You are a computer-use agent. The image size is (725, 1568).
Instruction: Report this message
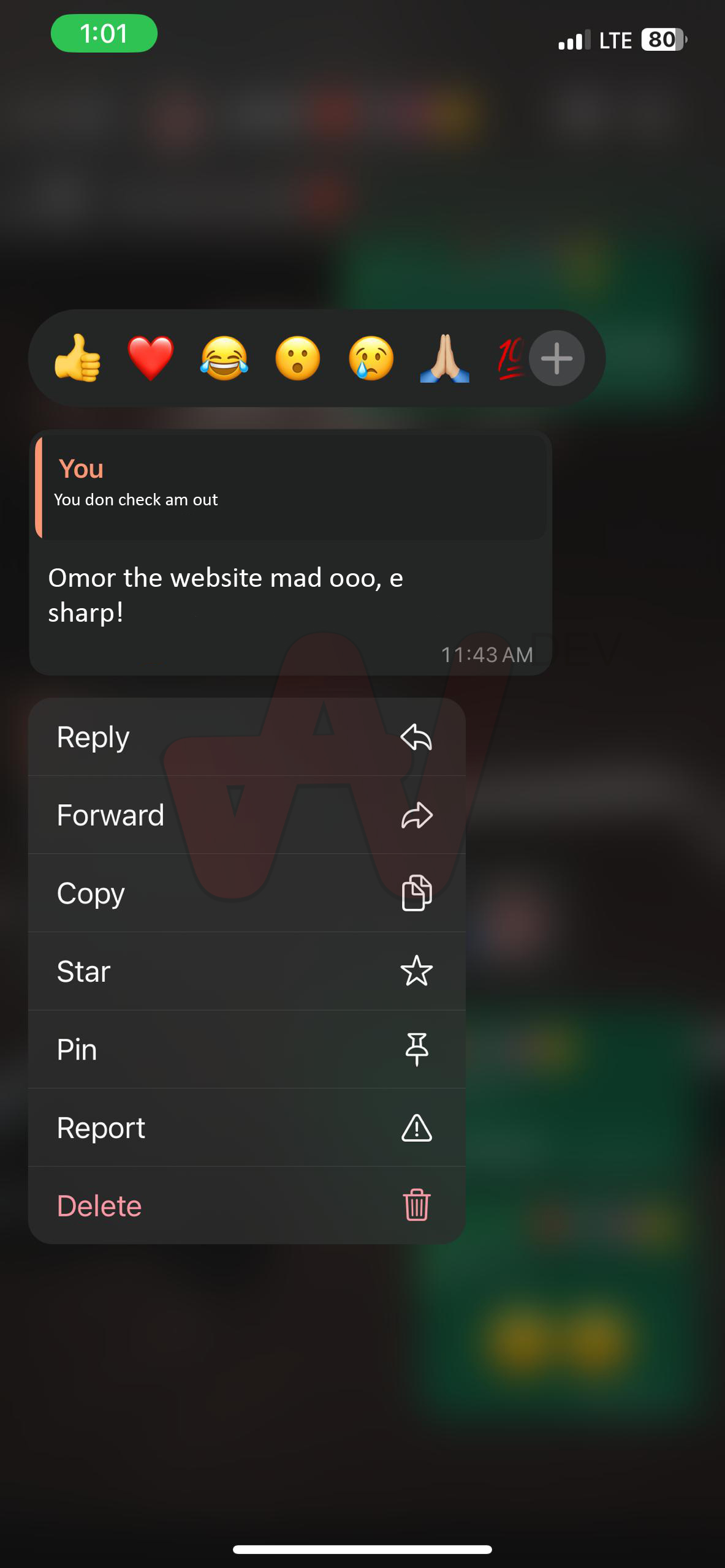tap(246, 1128)
